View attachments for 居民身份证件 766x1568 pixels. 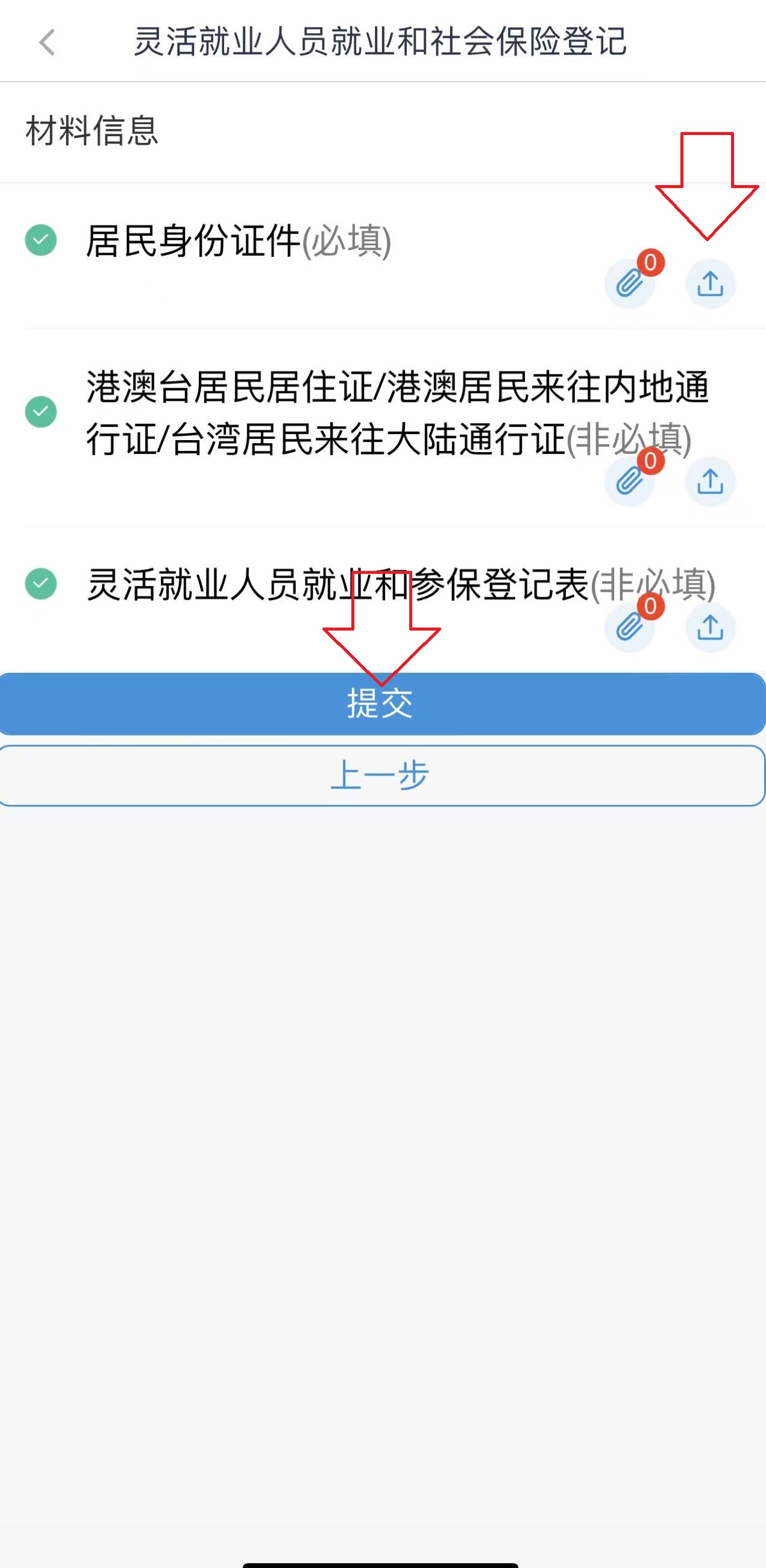[629, 285]
